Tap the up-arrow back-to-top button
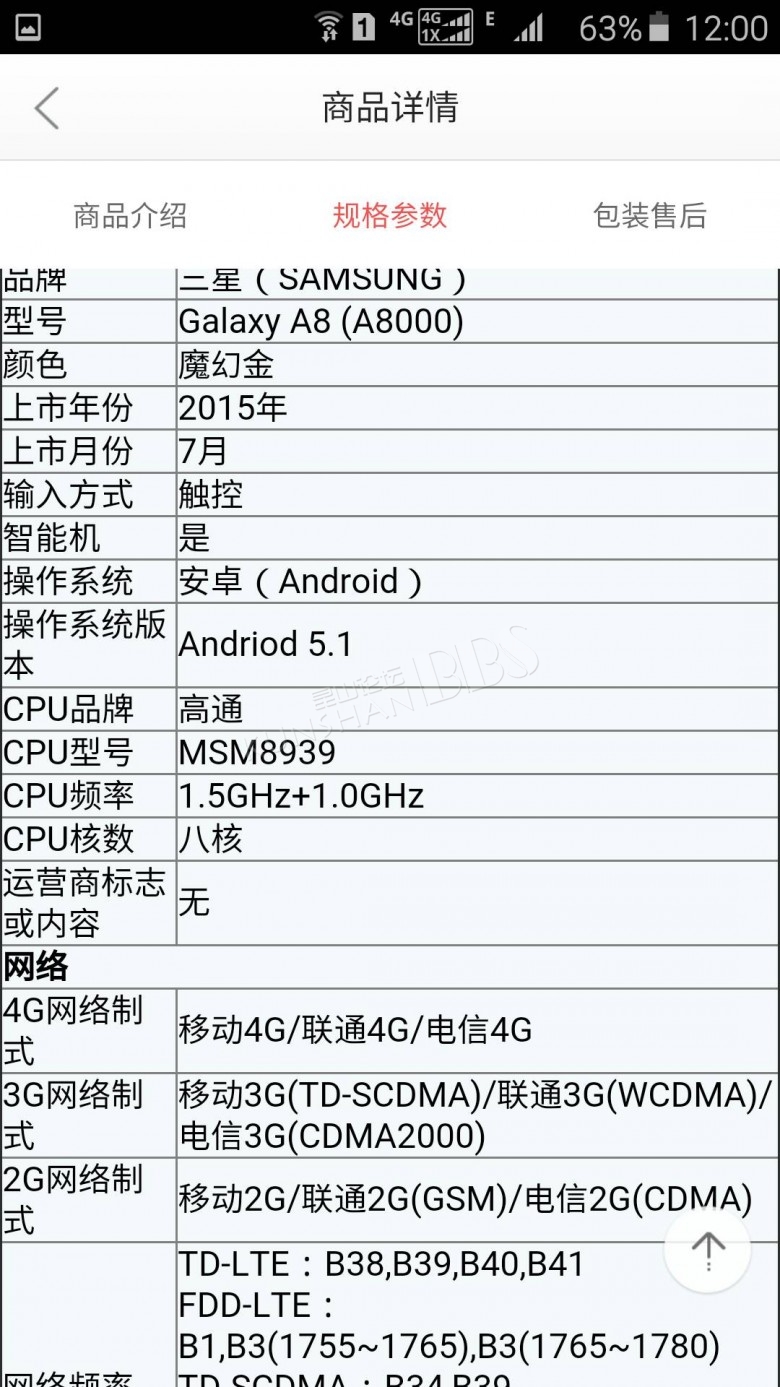 pyautogui.click(x=708, y=1250)
